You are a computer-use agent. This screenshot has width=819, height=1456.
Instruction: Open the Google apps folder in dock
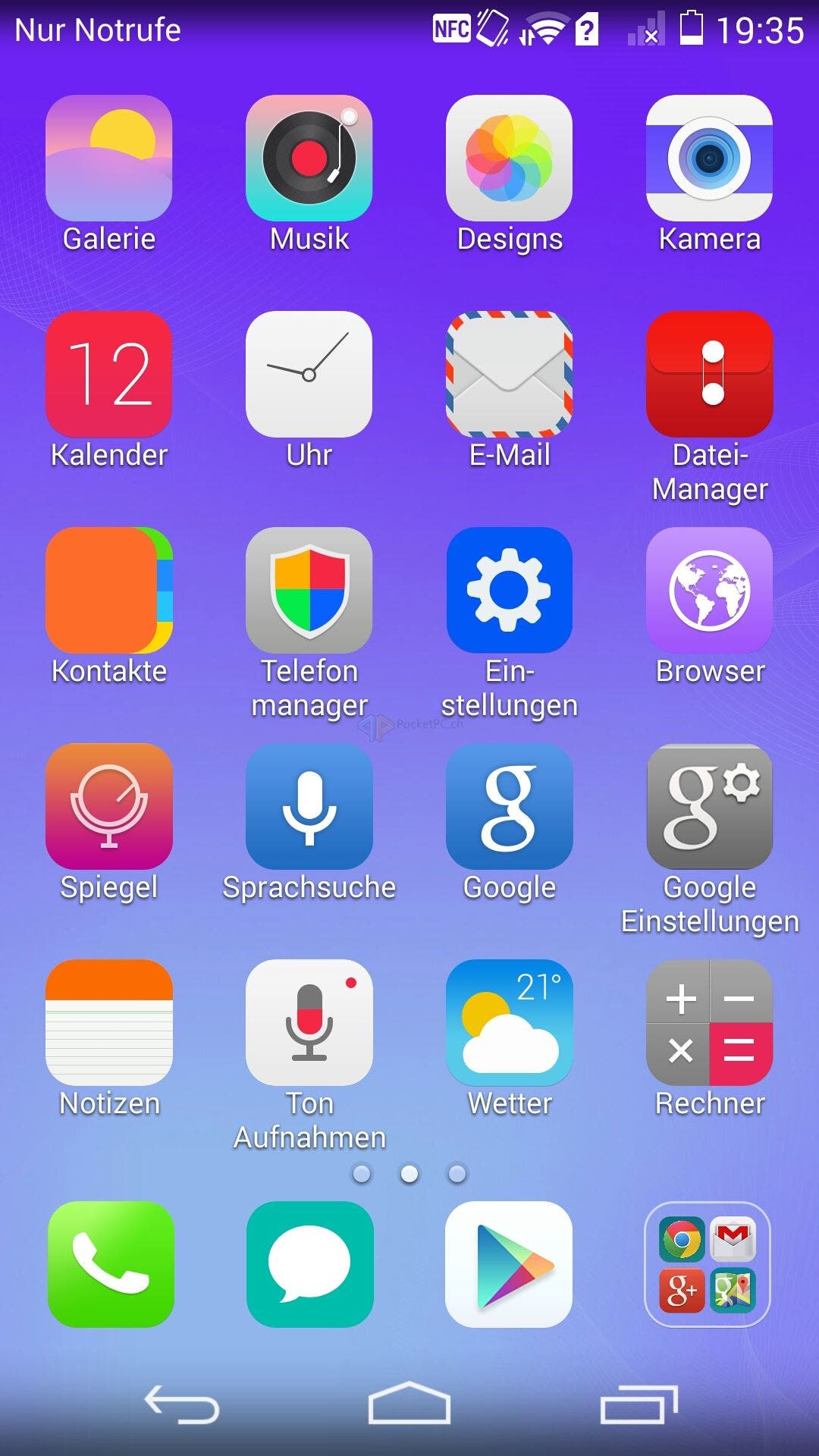click(x=708, y=1264)
